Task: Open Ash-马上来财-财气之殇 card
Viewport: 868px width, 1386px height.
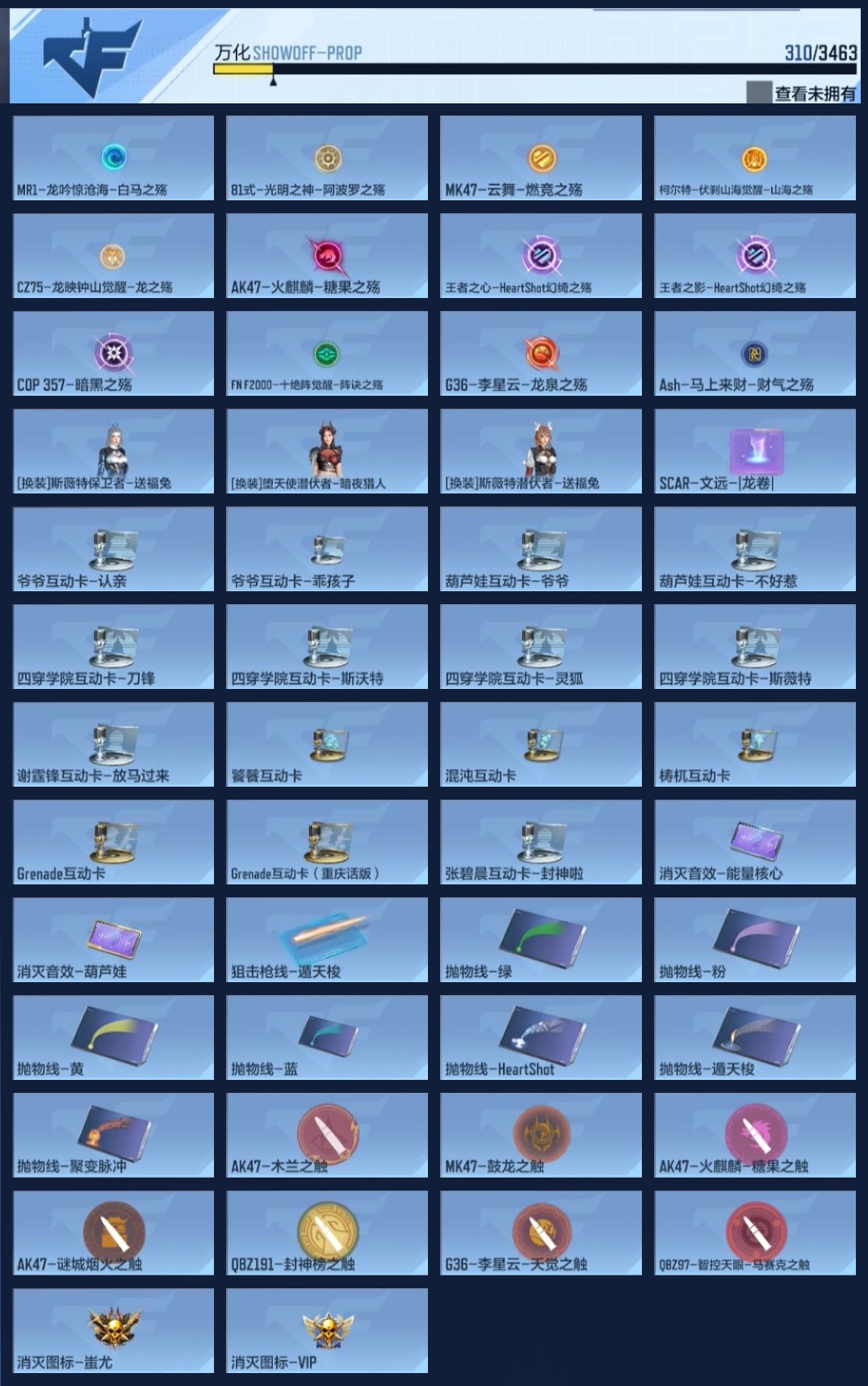Action: coord(754,354)
